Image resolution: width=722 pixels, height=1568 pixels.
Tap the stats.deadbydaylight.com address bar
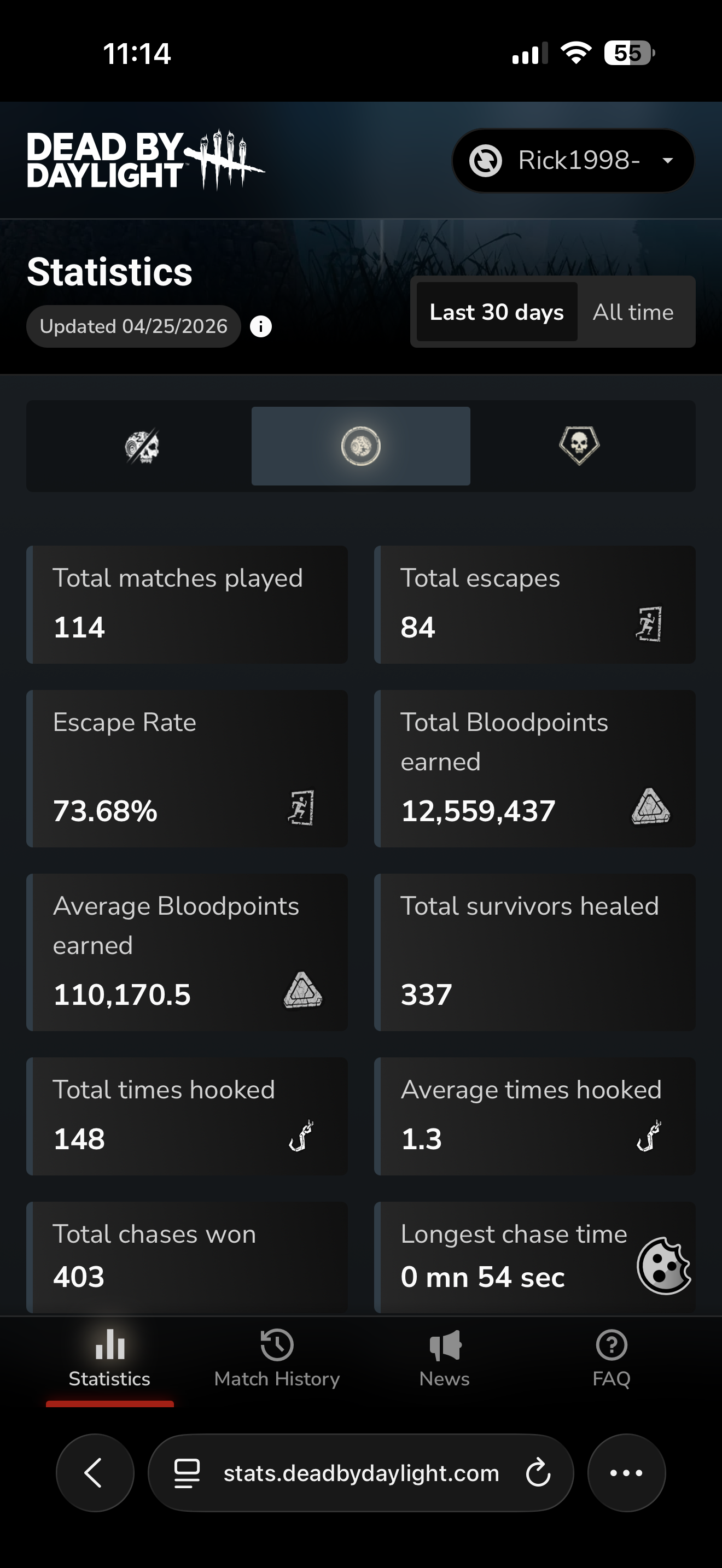click(360, 1473)
